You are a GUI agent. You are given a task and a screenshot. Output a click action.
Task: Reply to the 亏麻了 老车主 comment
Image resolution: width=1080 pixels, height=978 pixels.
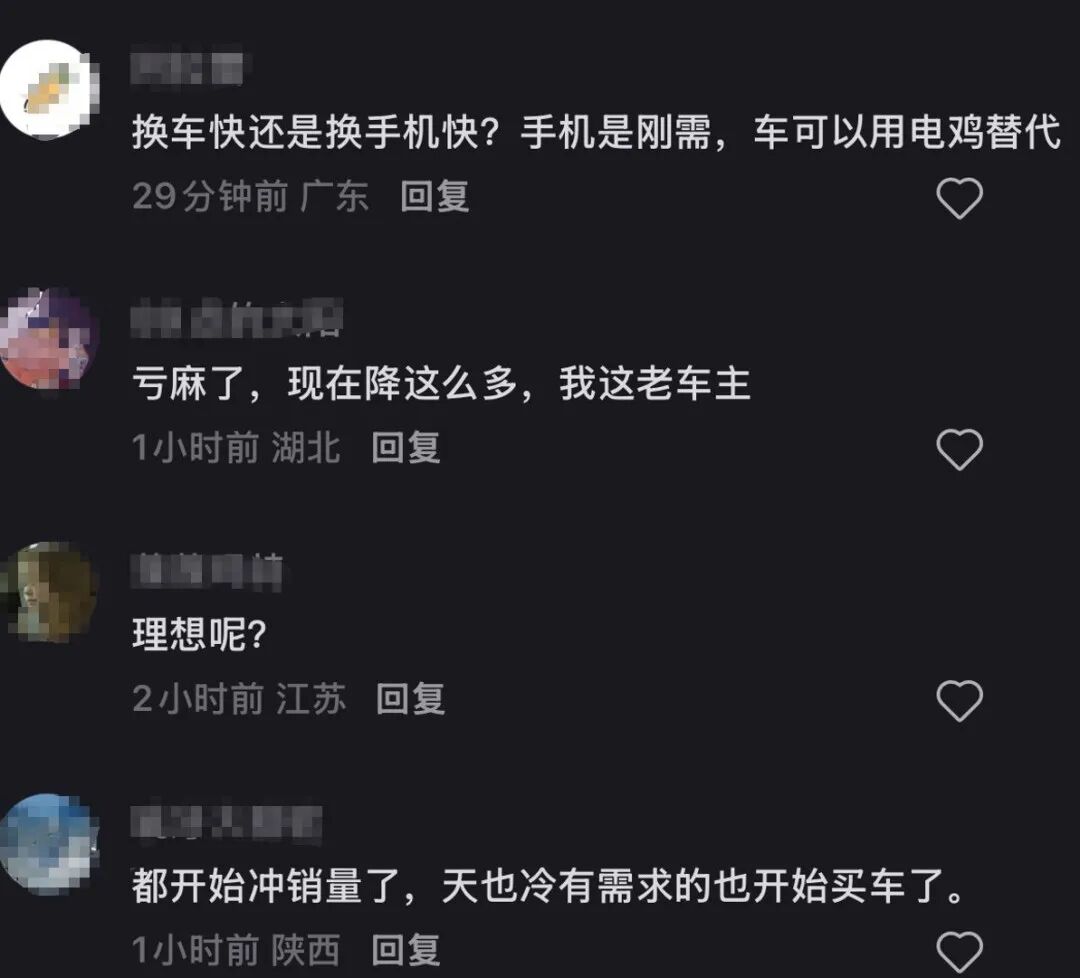tap(406, 448)
